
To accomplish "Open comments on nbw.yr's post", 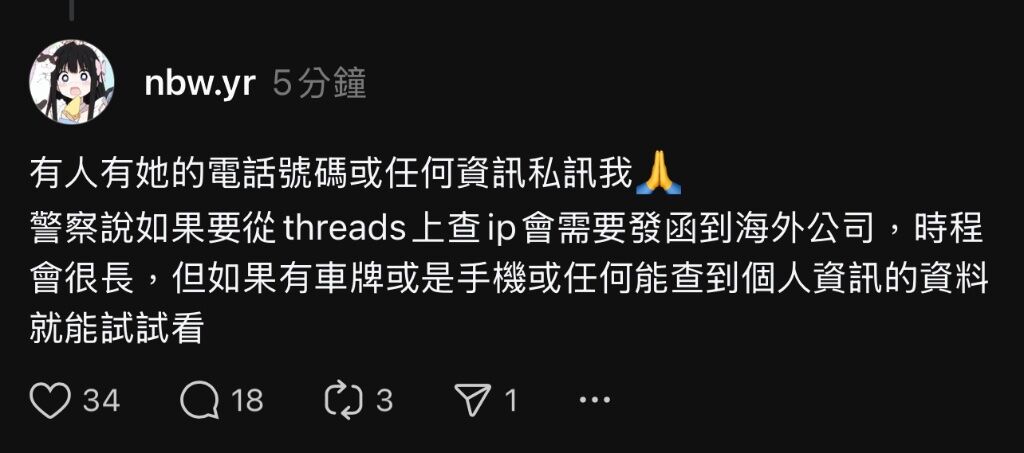I will click(200, 401).
